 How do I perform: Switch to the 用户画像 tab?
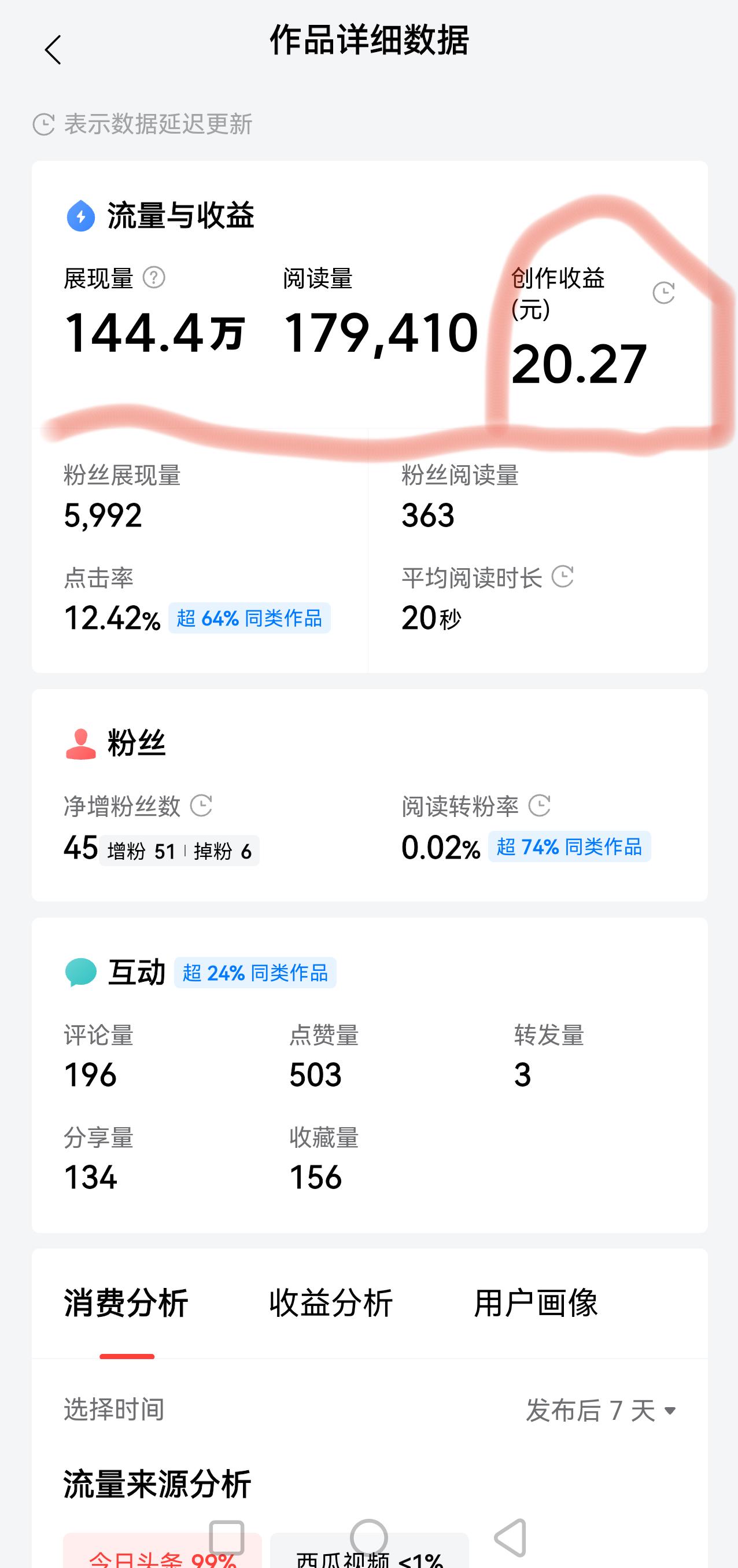[x=537, y=1302]
